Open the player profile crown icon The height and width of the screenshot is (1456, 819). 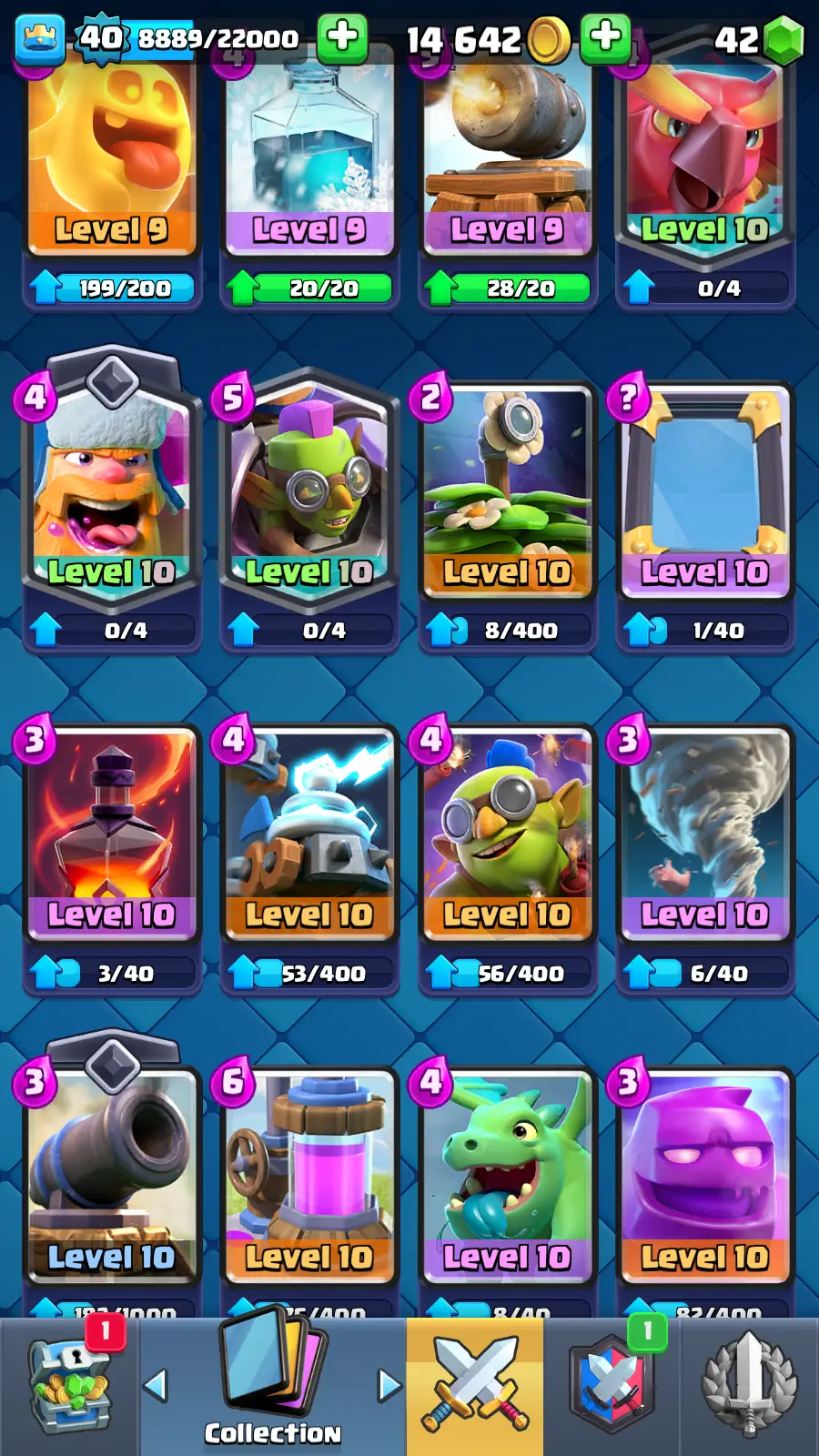click(39, 39)
